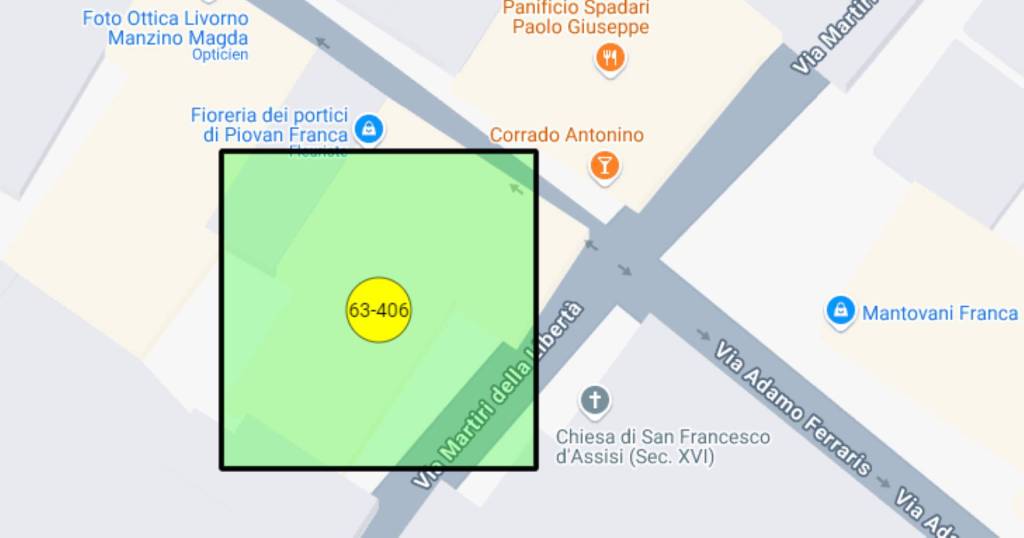Open Chiesa di San Francesco d'Assisi pin

595,402
